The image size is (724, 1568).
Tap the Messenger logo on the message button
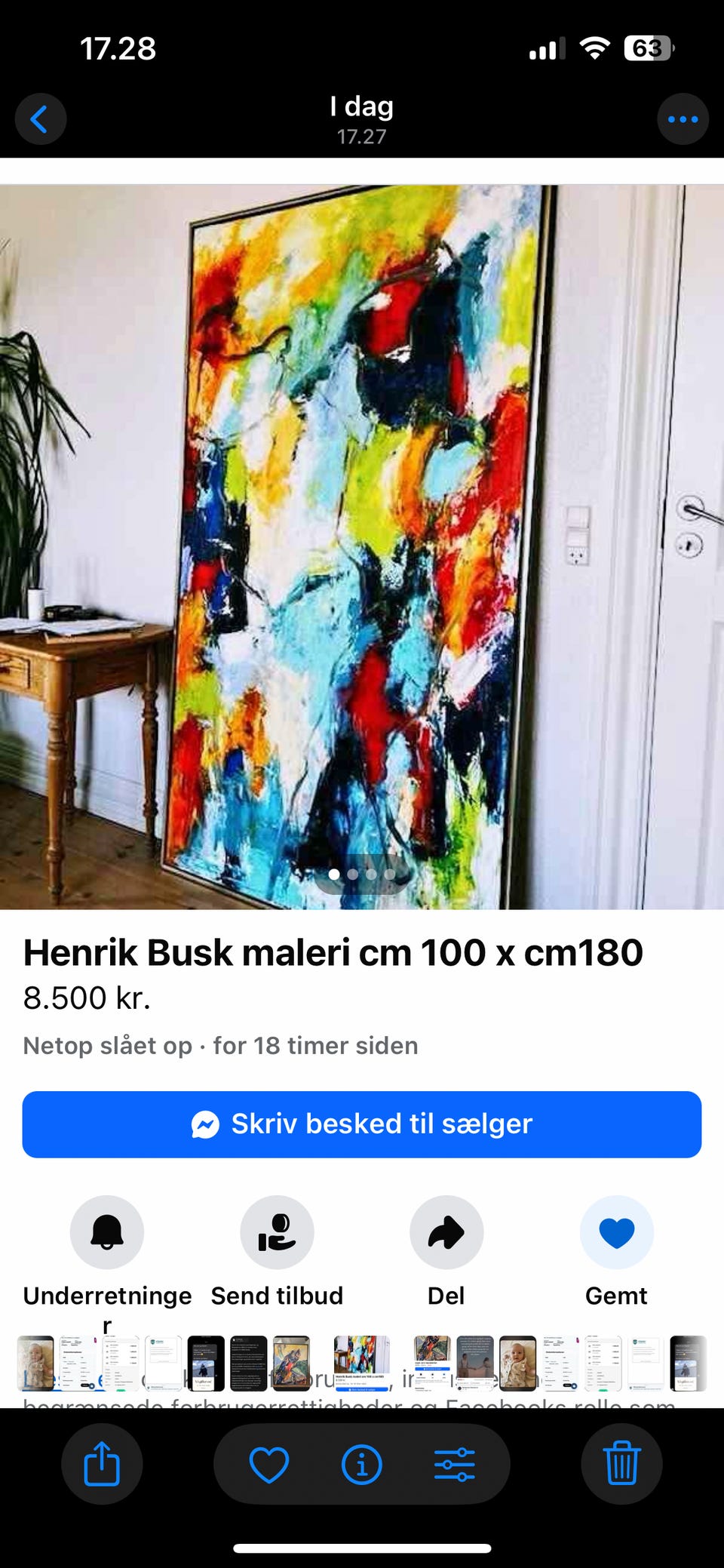(x=204, y=1124)
